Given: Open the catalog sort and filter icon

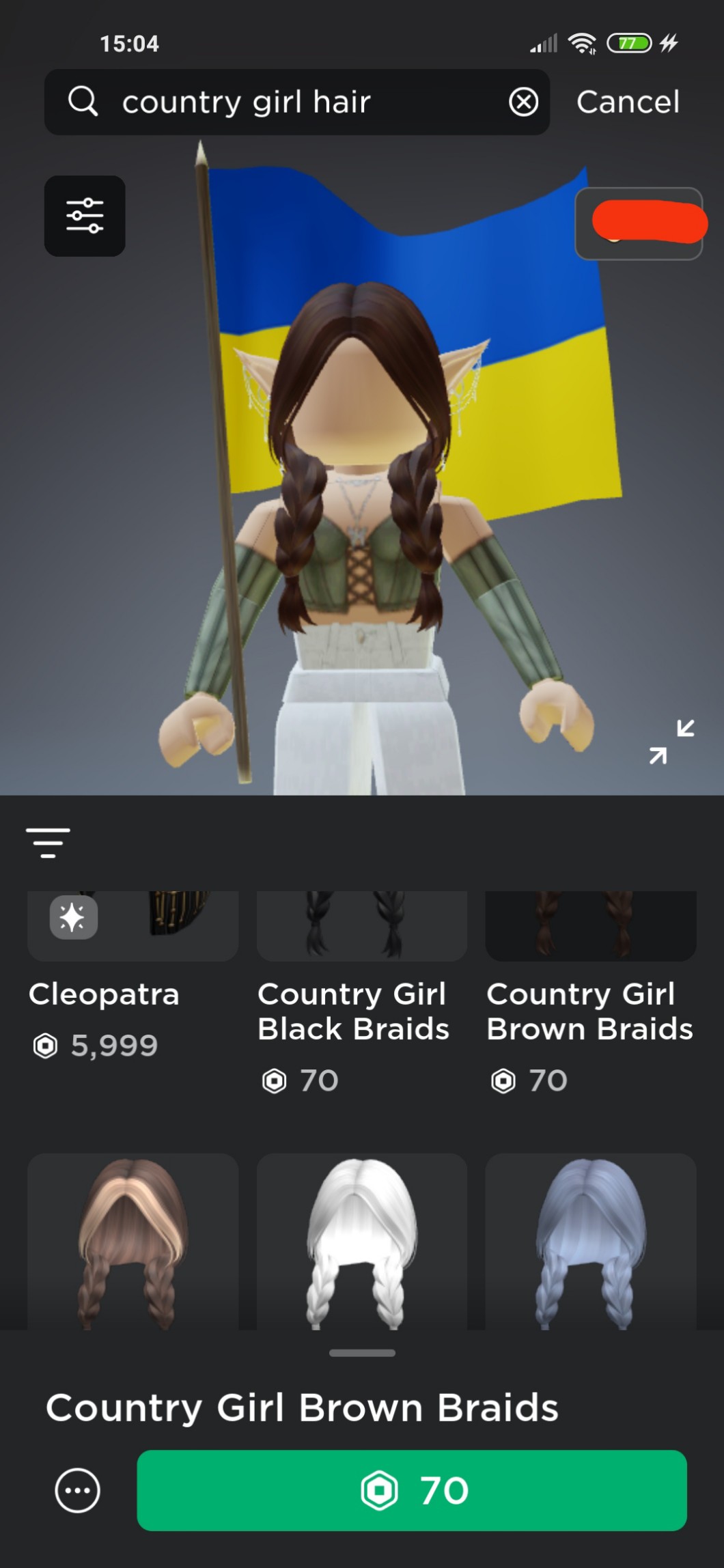Looking at the screenshot, I should 48,843.
